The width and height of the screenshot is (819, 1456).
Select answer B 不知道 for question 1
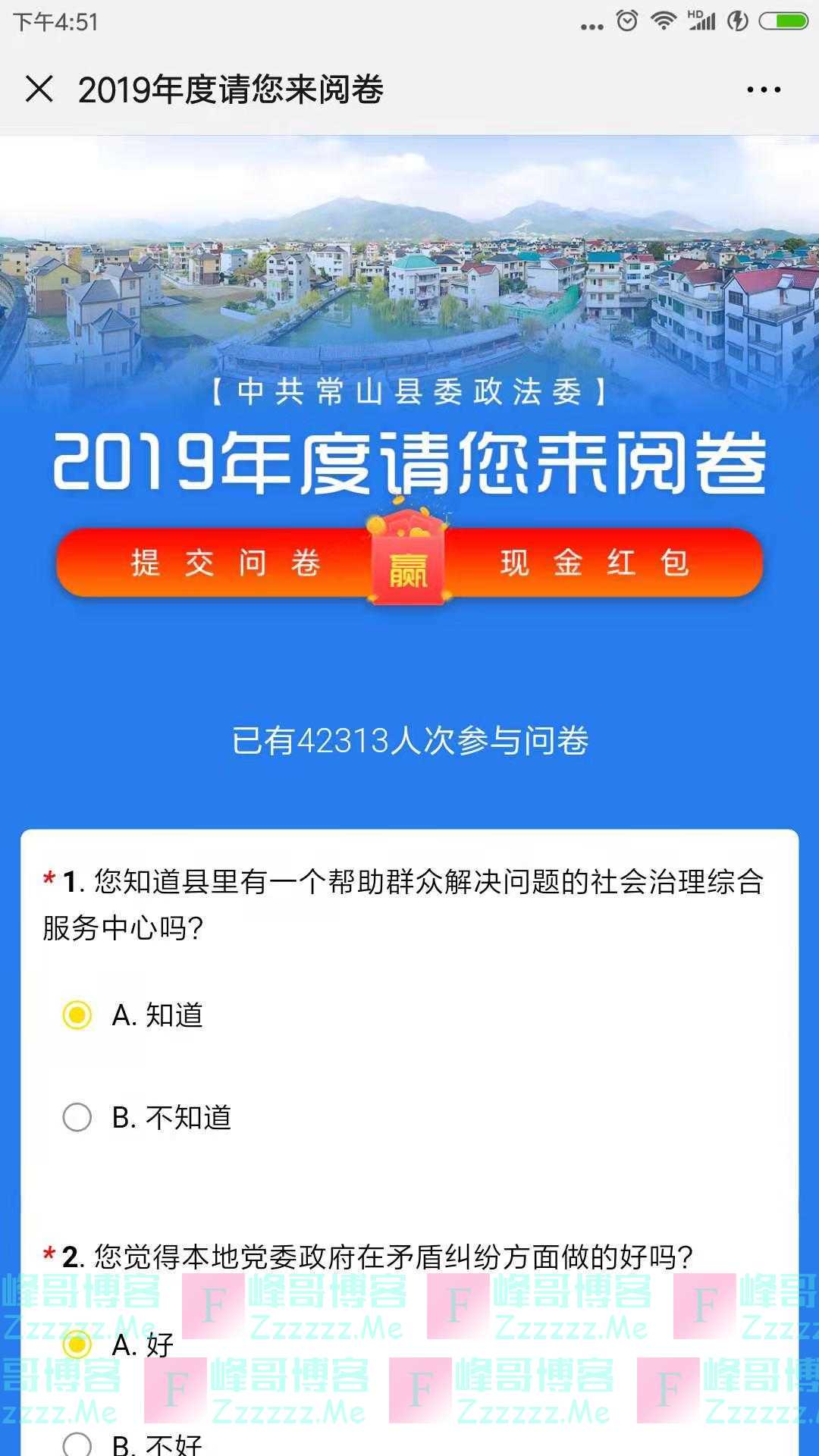click(x=76, y=1116)
